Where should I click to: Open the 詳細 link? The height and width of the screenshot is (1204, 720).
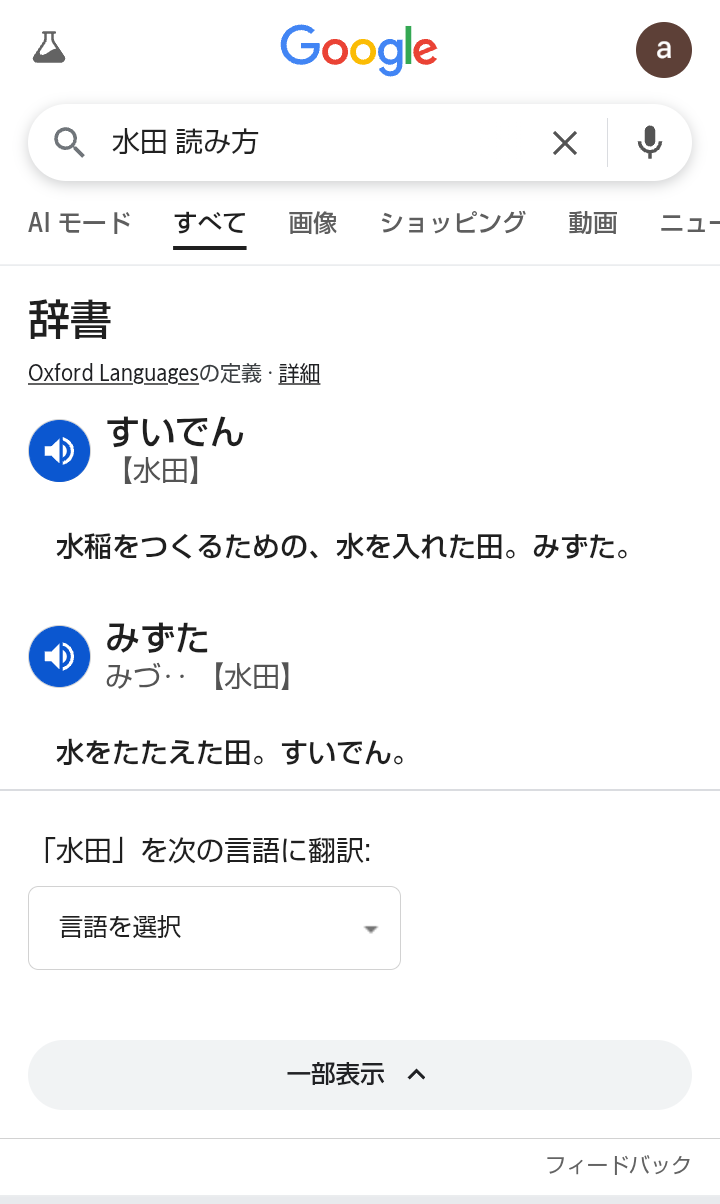[x=299, y=374]
